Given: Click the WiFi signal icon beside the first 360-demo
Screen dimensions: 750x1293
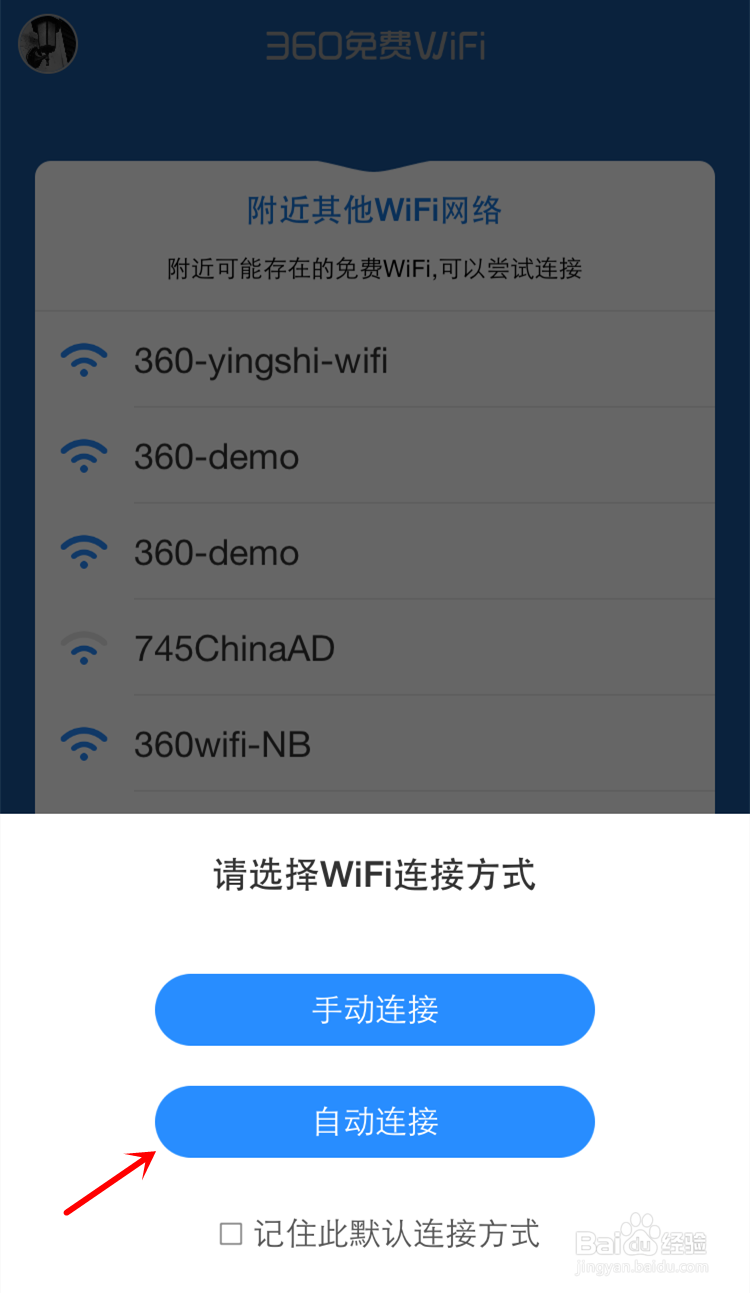Looking at the screenshot, I should [84, 456].
